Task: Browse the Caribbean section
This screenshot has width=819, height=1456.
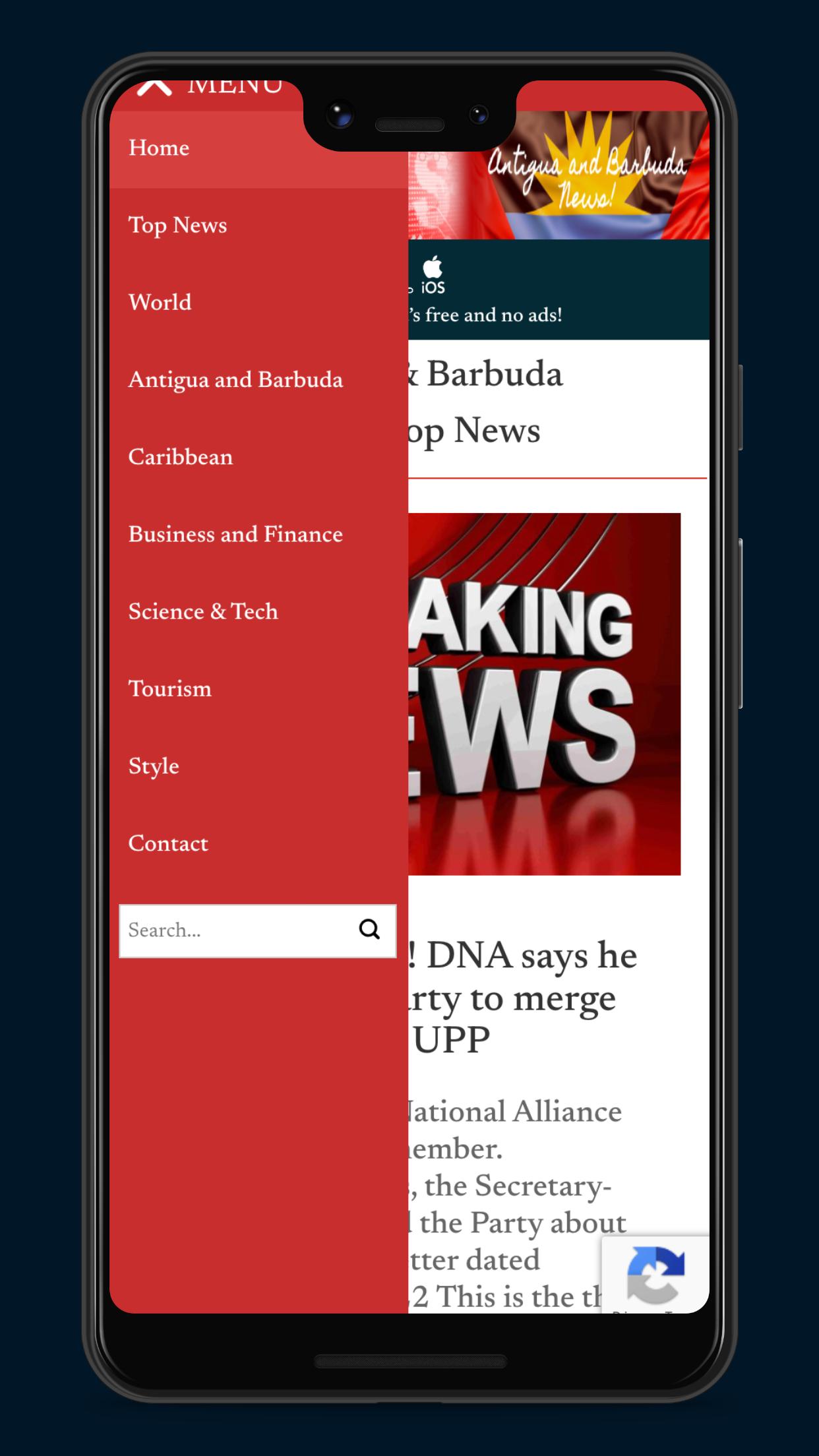Action: (x=258, y=458)
